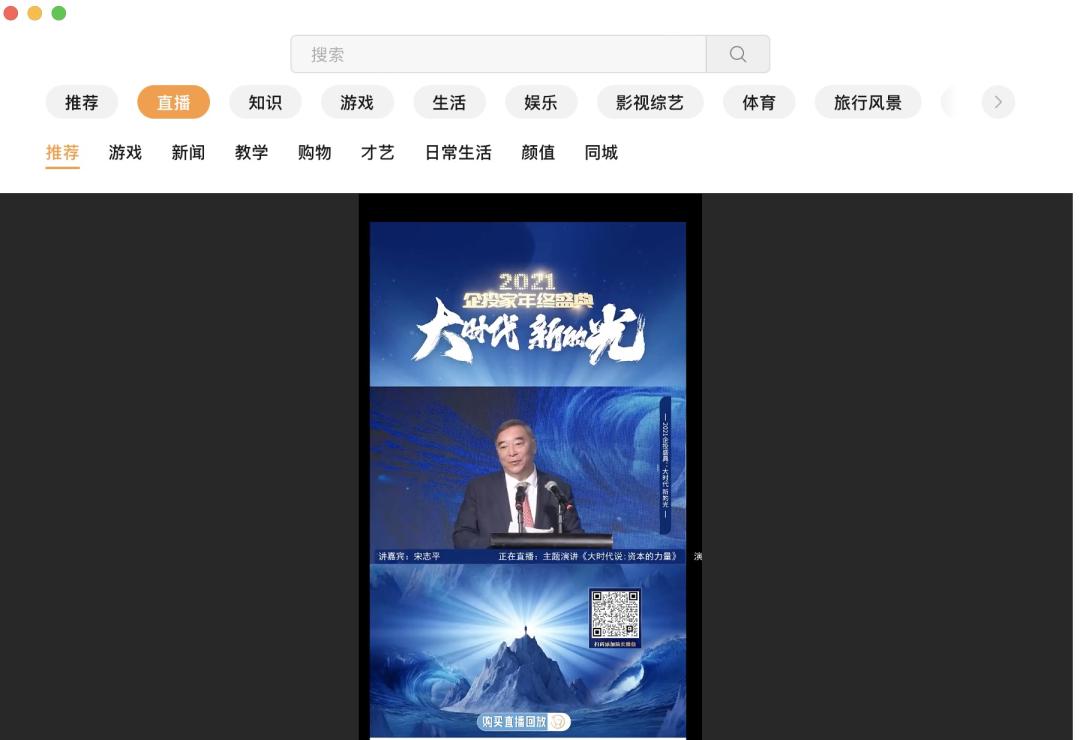Image resolution: width=1080 pixels, height=740 pixels.
Task: Choose the 娱乐 category chip
Action: pos(541,102)
